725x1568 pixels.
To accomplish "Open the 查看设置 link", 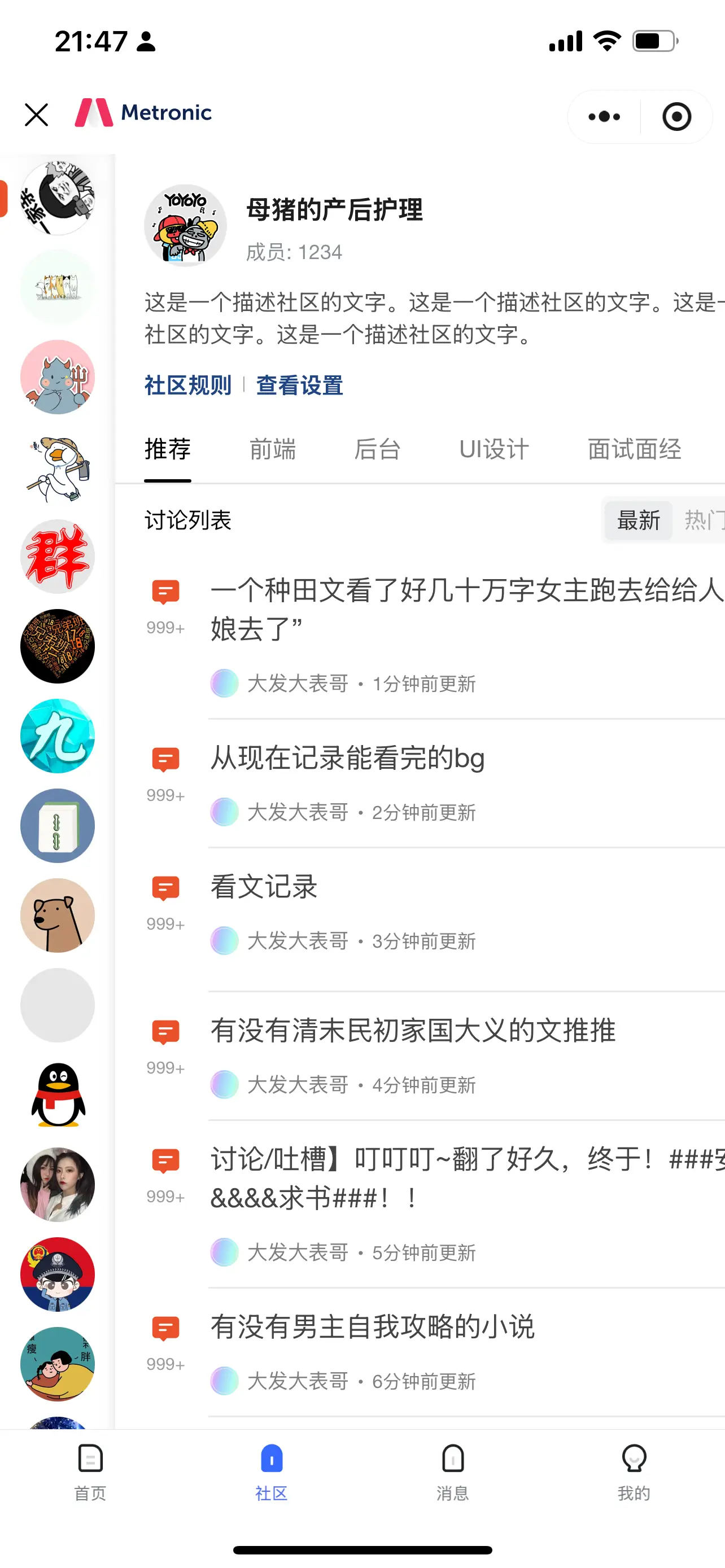I will pyautogui.click(x=299, y=386).
